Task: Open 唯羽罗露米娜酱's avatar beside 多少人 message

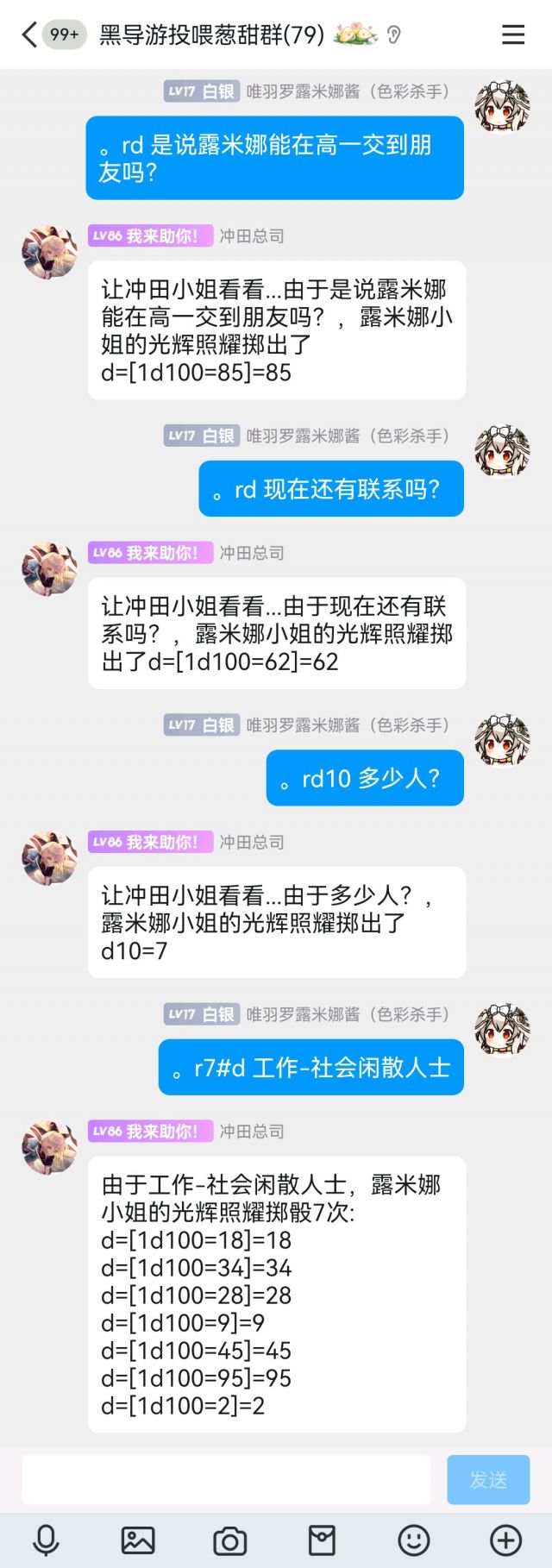Action: pos(502,740)
